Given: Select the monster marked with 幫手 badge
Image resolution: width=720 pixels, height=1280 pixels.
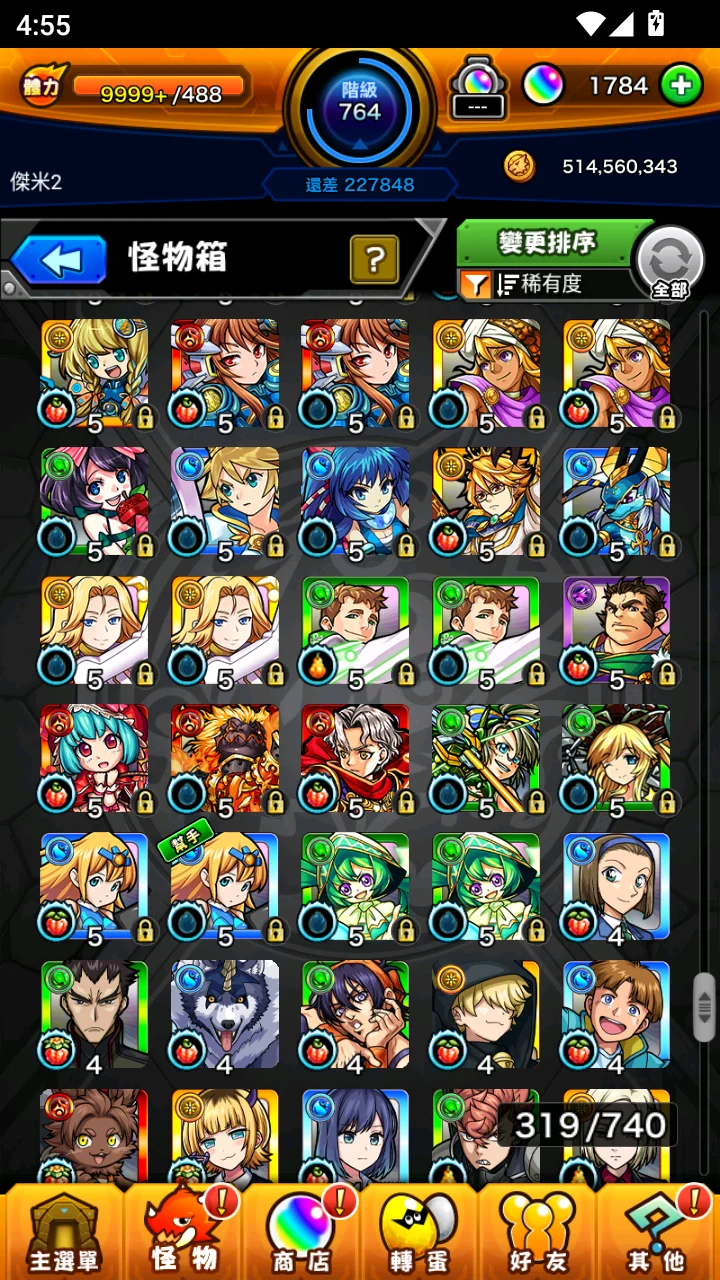Looking at the screenshot, I should click(225, 887).
